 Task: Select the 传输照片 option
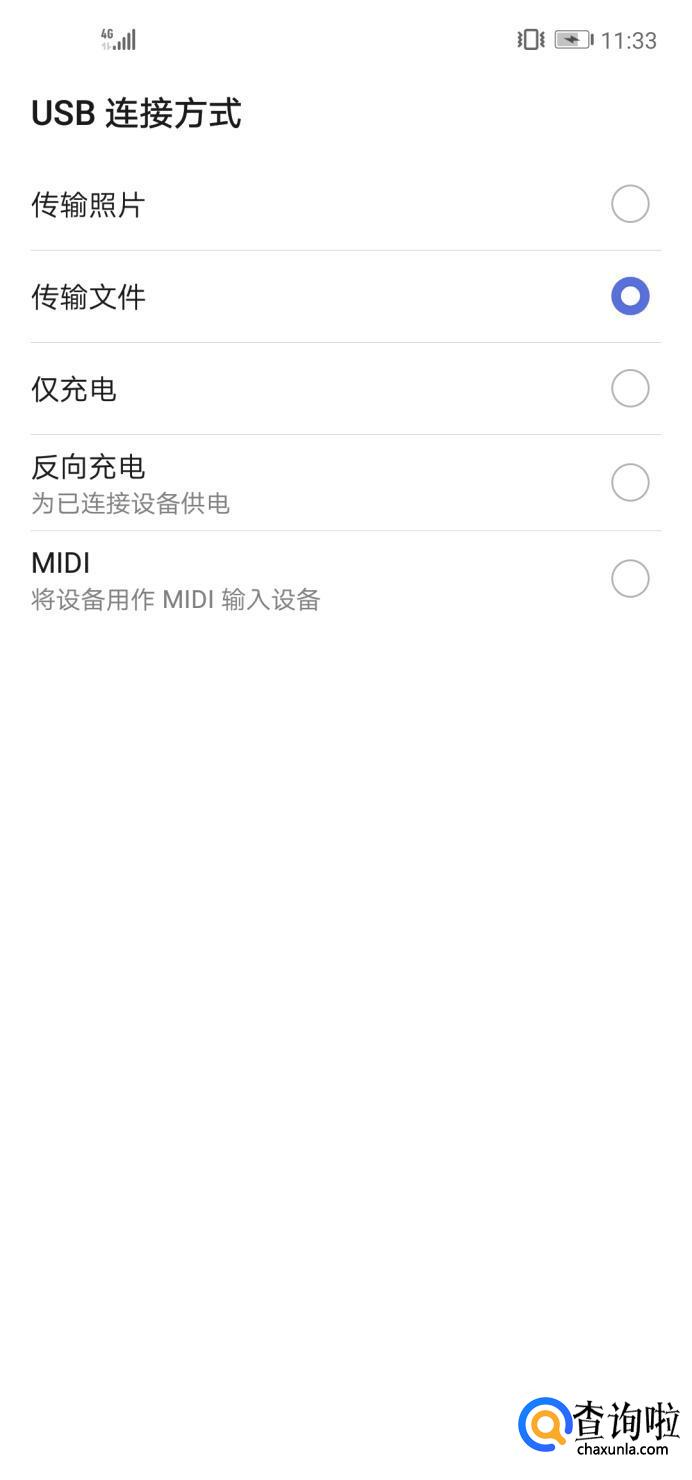630,205
